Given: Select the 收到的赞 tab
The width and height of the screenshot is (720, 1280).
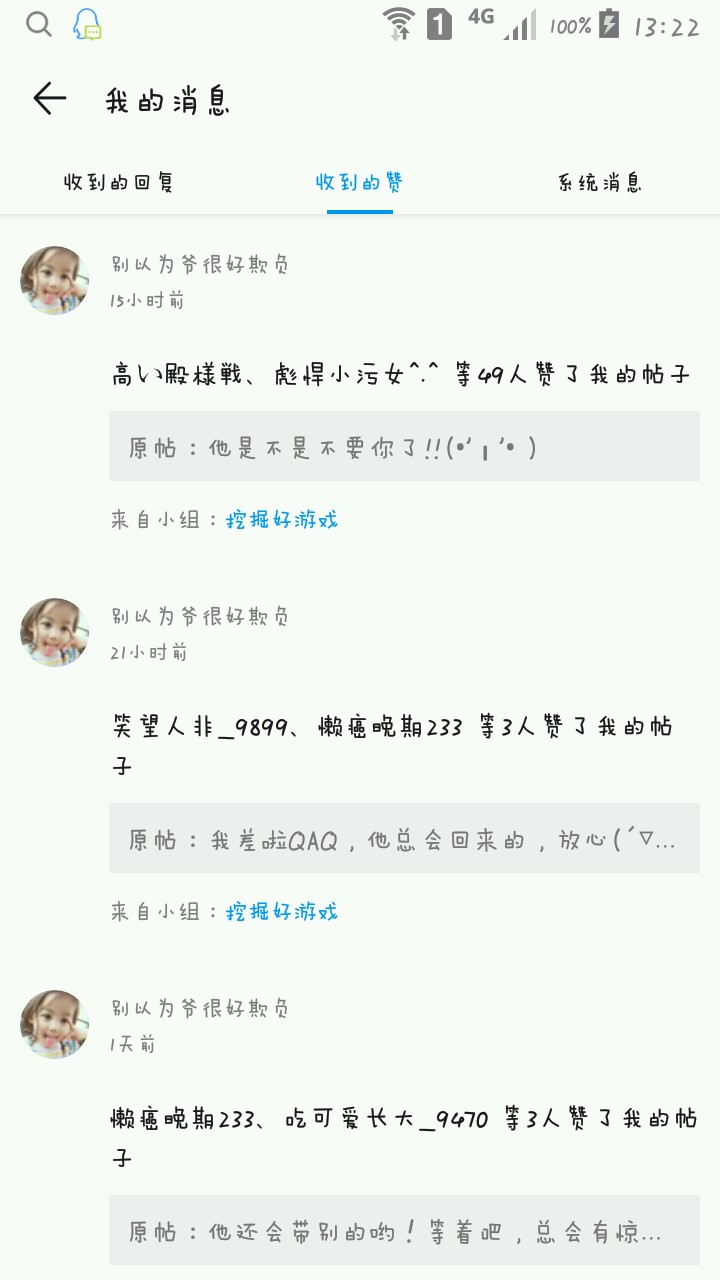Looking at the screenshot, I should 359,182.
